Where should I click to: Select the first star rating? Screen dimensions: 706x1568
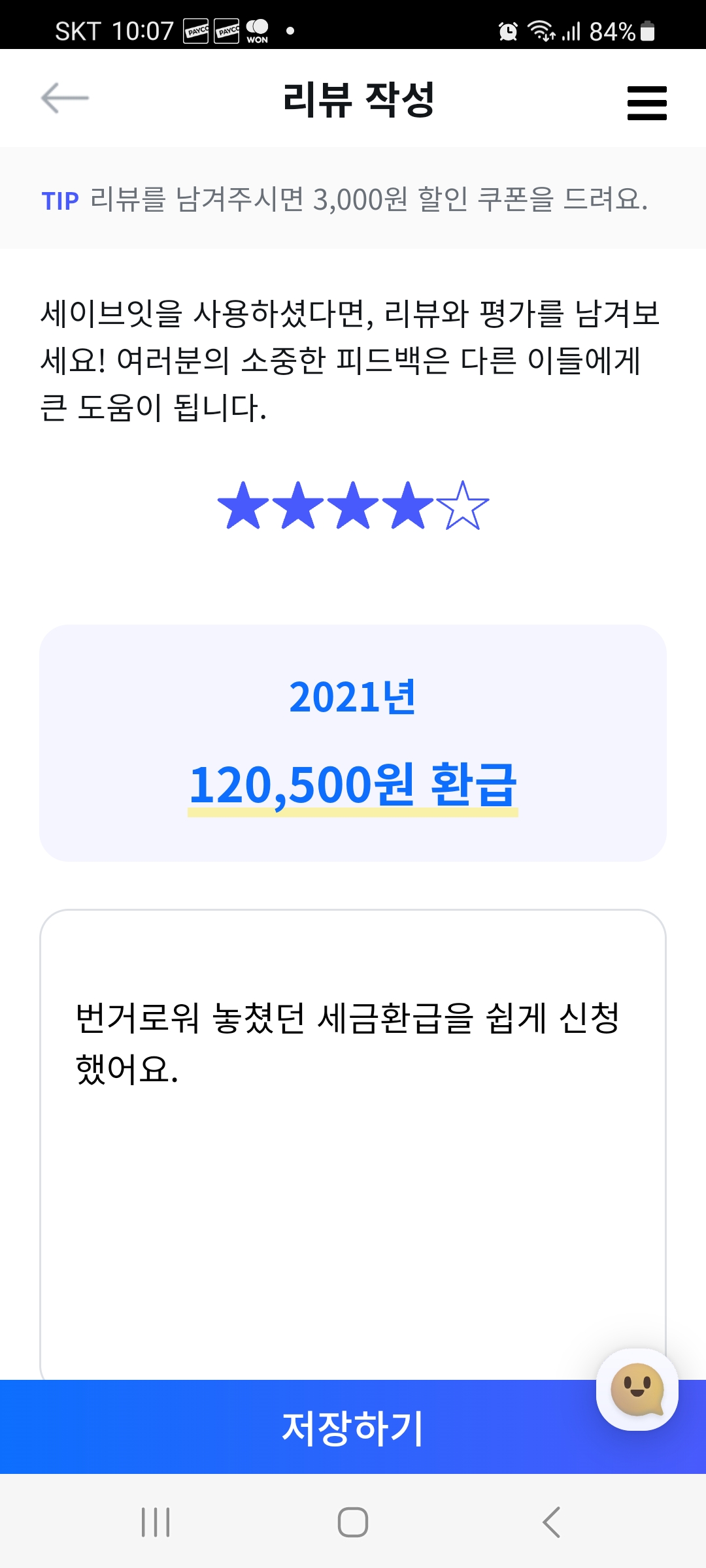243,505
